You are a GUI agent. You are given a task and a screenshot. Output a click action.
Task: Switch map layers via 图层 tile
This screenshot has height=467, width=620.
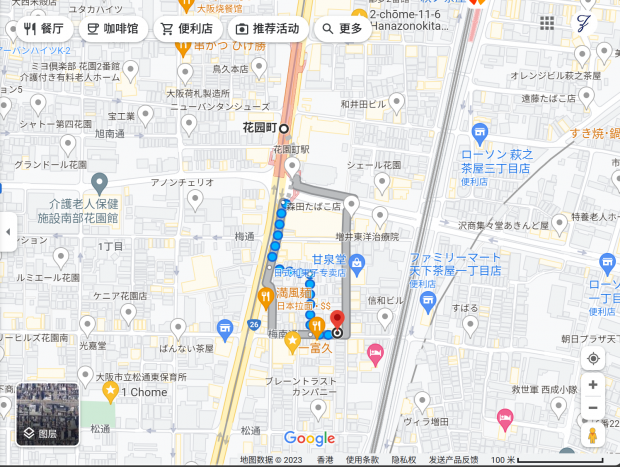click(47, 414)
